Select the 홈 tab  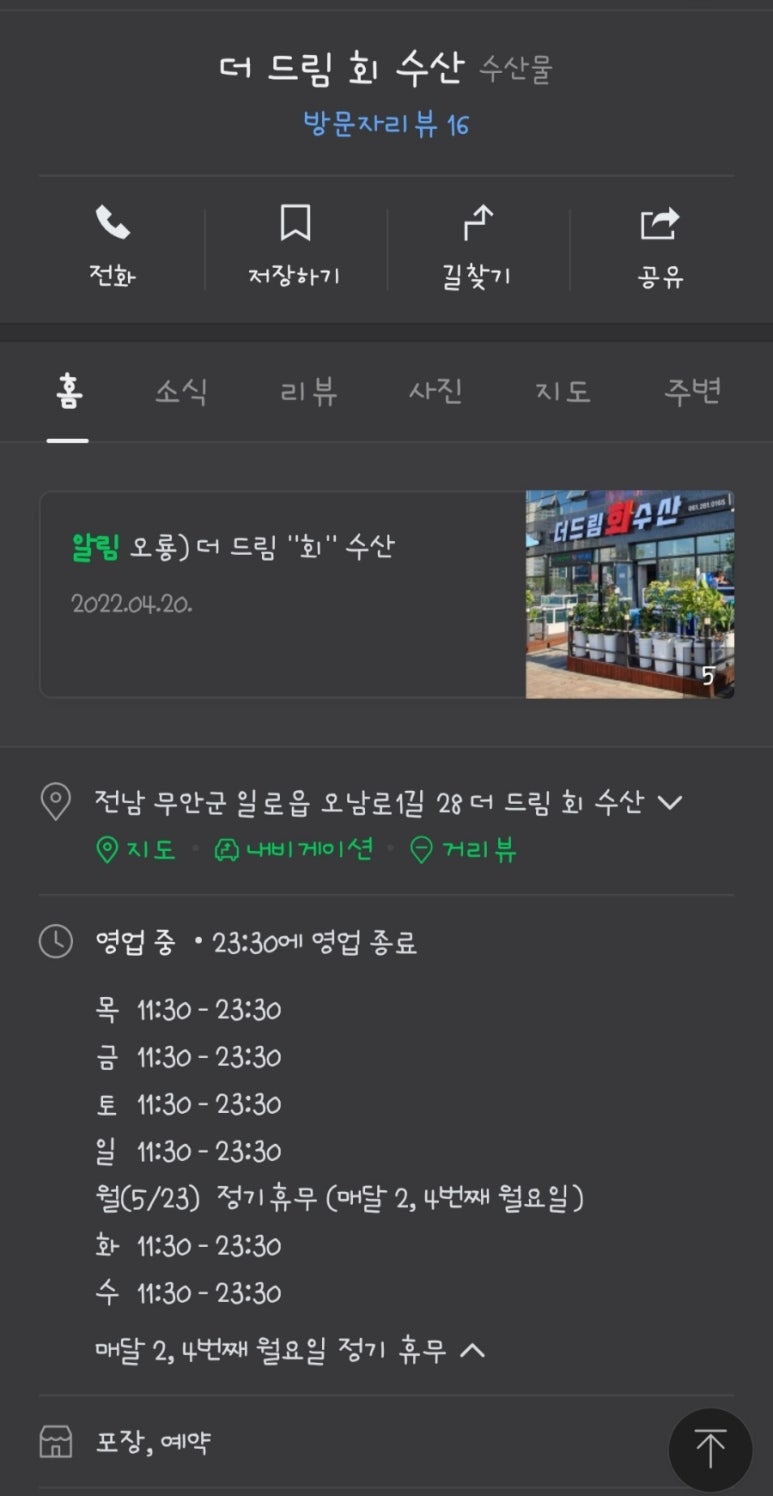[68, 392]
